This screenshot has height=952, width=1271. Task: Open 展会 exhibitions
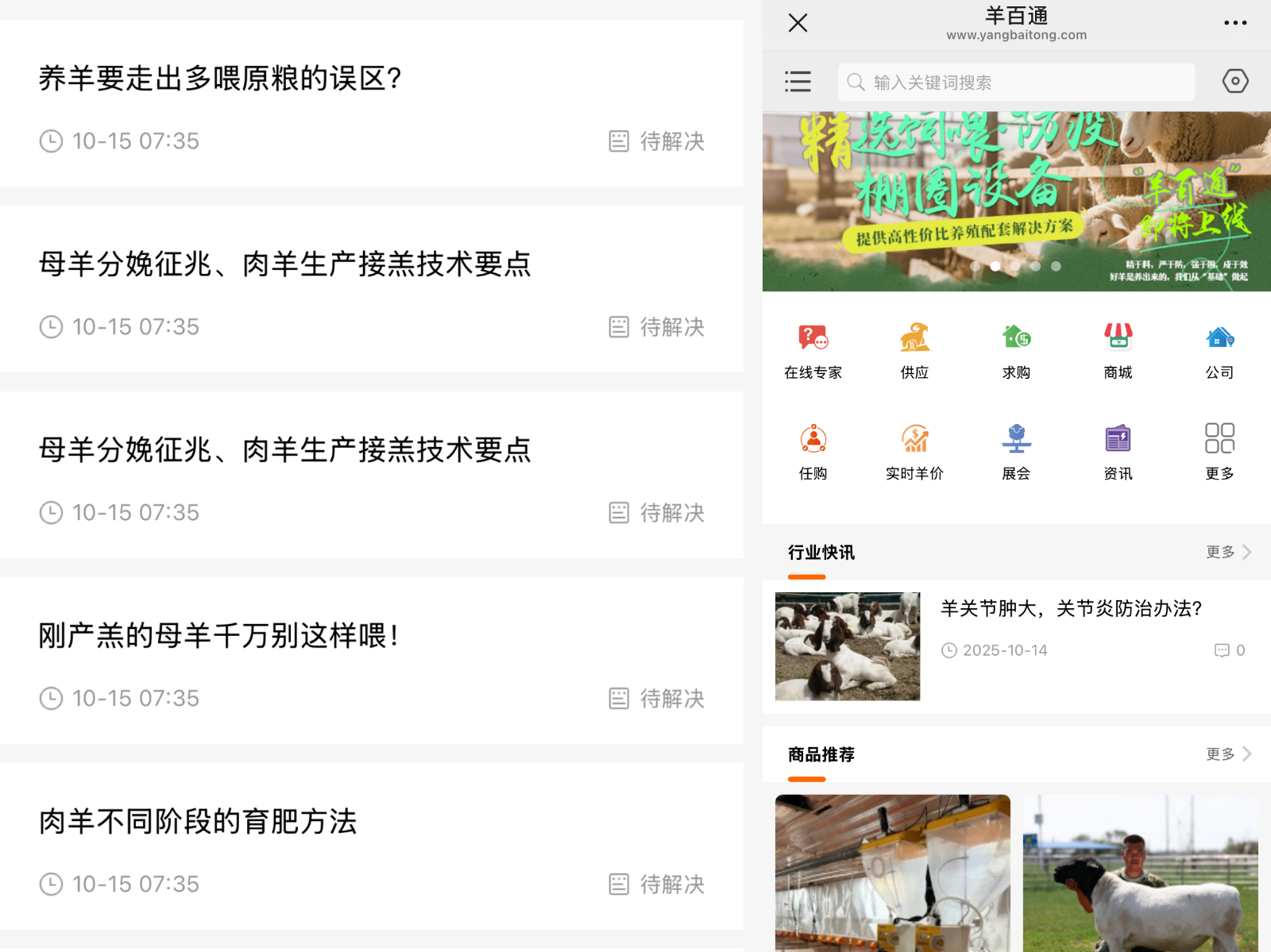point(1016,451)
